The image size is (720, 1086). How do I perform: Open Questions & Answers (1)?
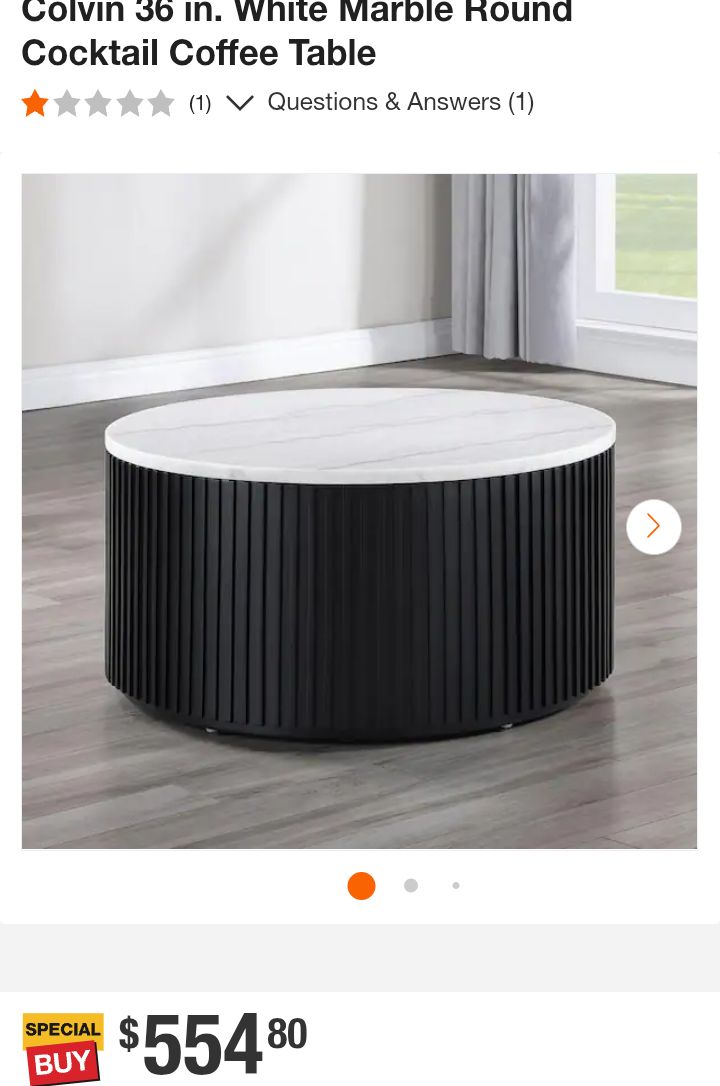pos(400,102)
